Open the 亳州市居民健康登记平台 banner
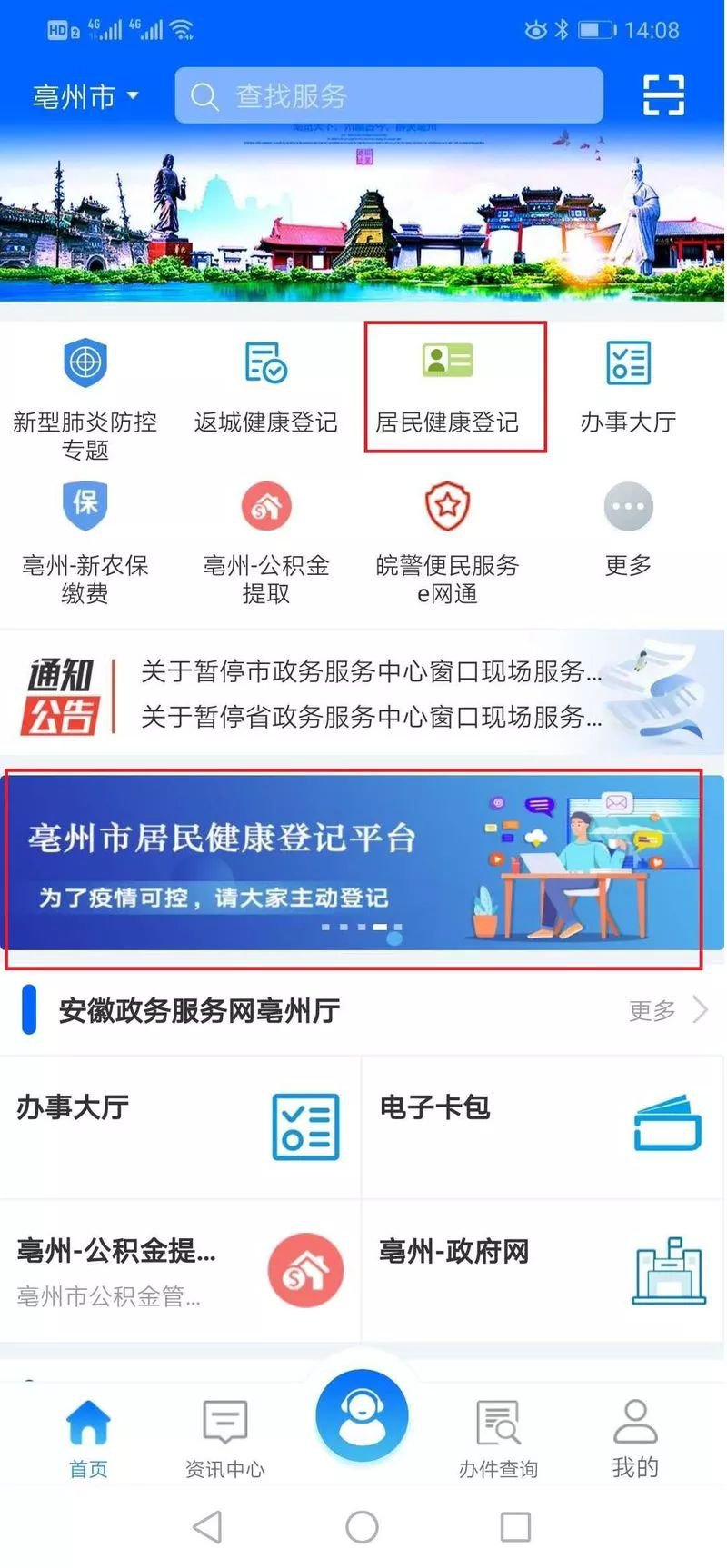727x1568 pixels. coord(354,865)
